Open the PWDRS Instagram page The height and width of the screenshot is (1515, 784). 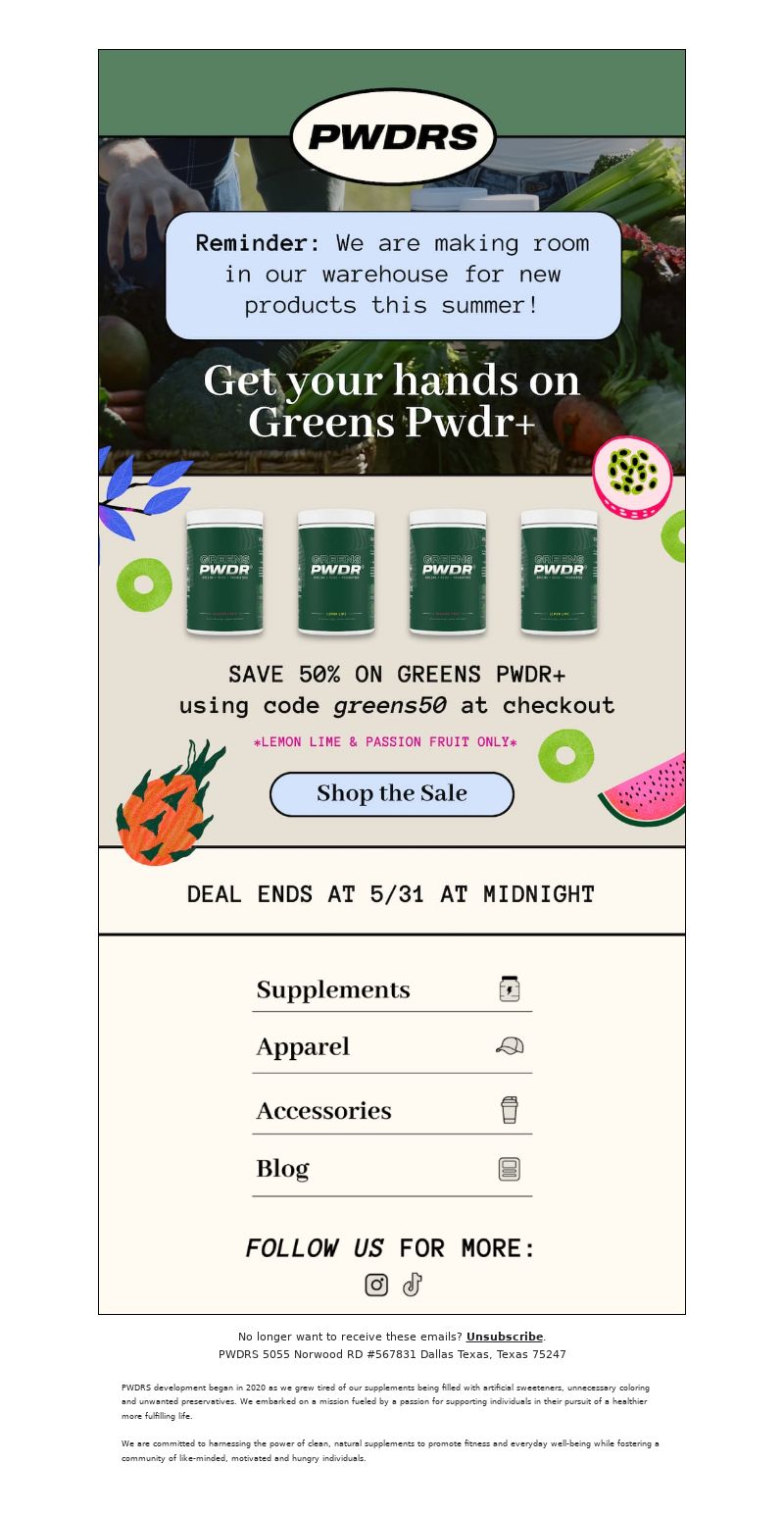click(x=376, y=1285)
